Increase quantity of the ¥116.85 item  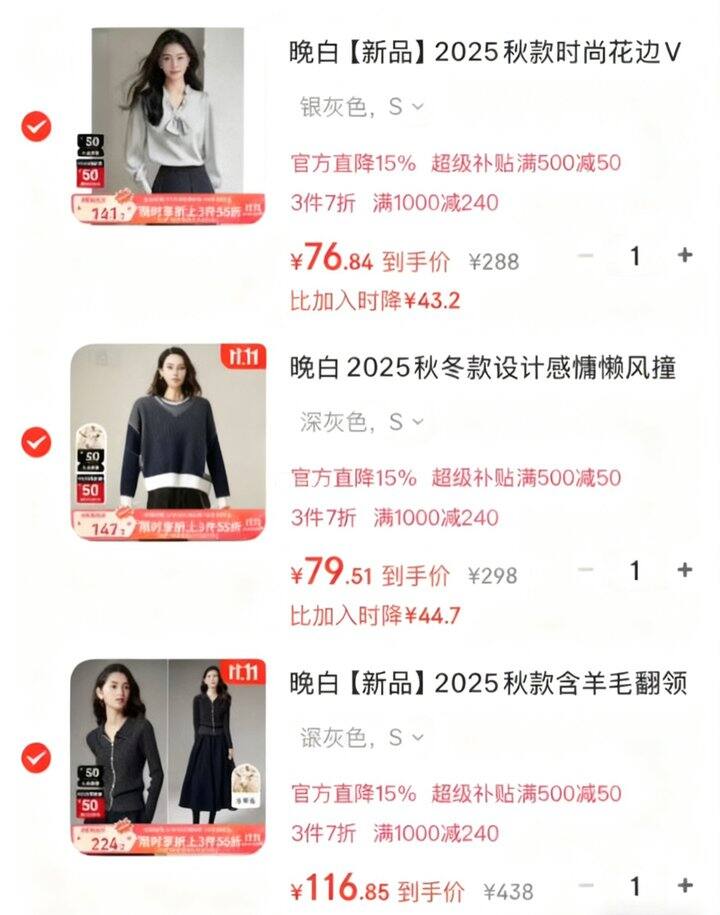pyautogui.click(x=685, y=886)
